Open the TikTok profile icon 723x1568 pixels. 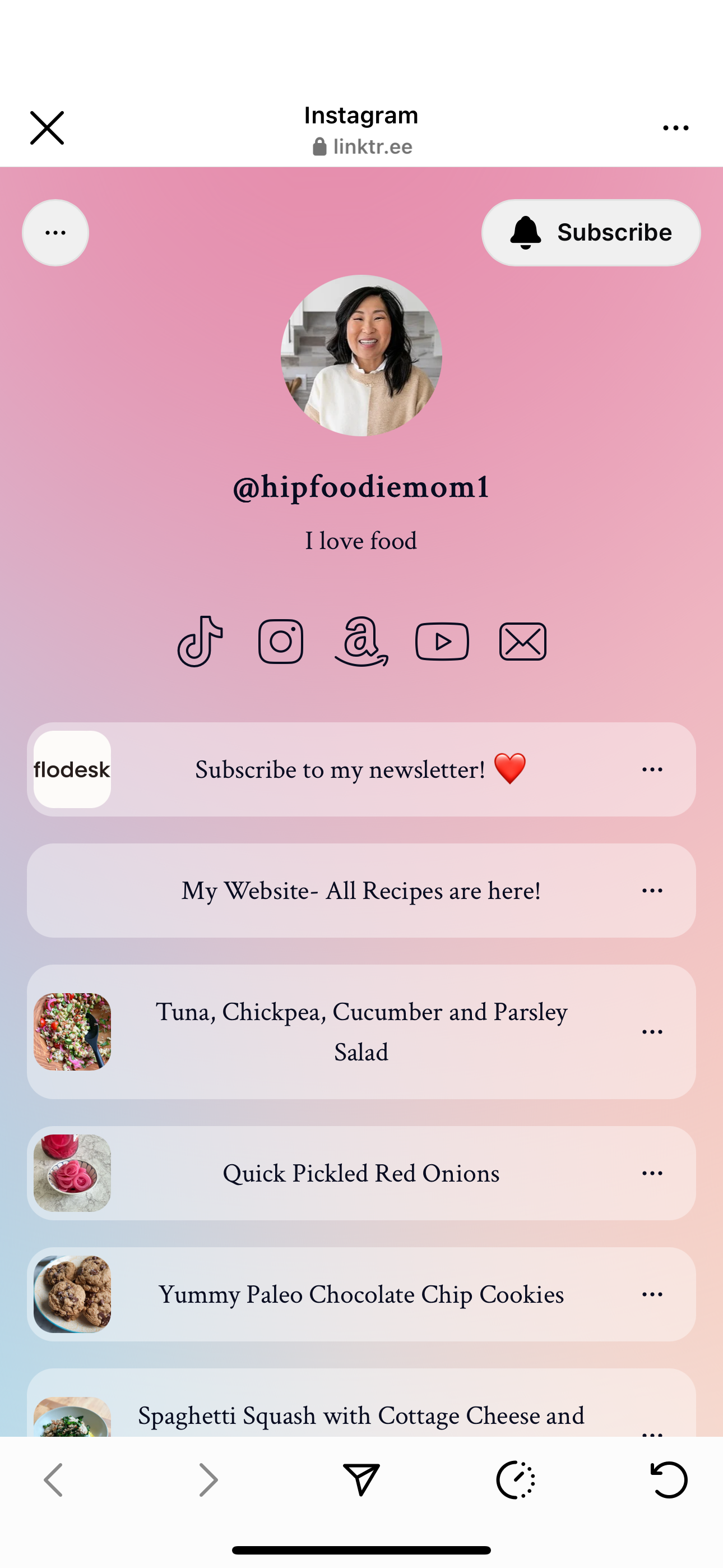[200, 642]
